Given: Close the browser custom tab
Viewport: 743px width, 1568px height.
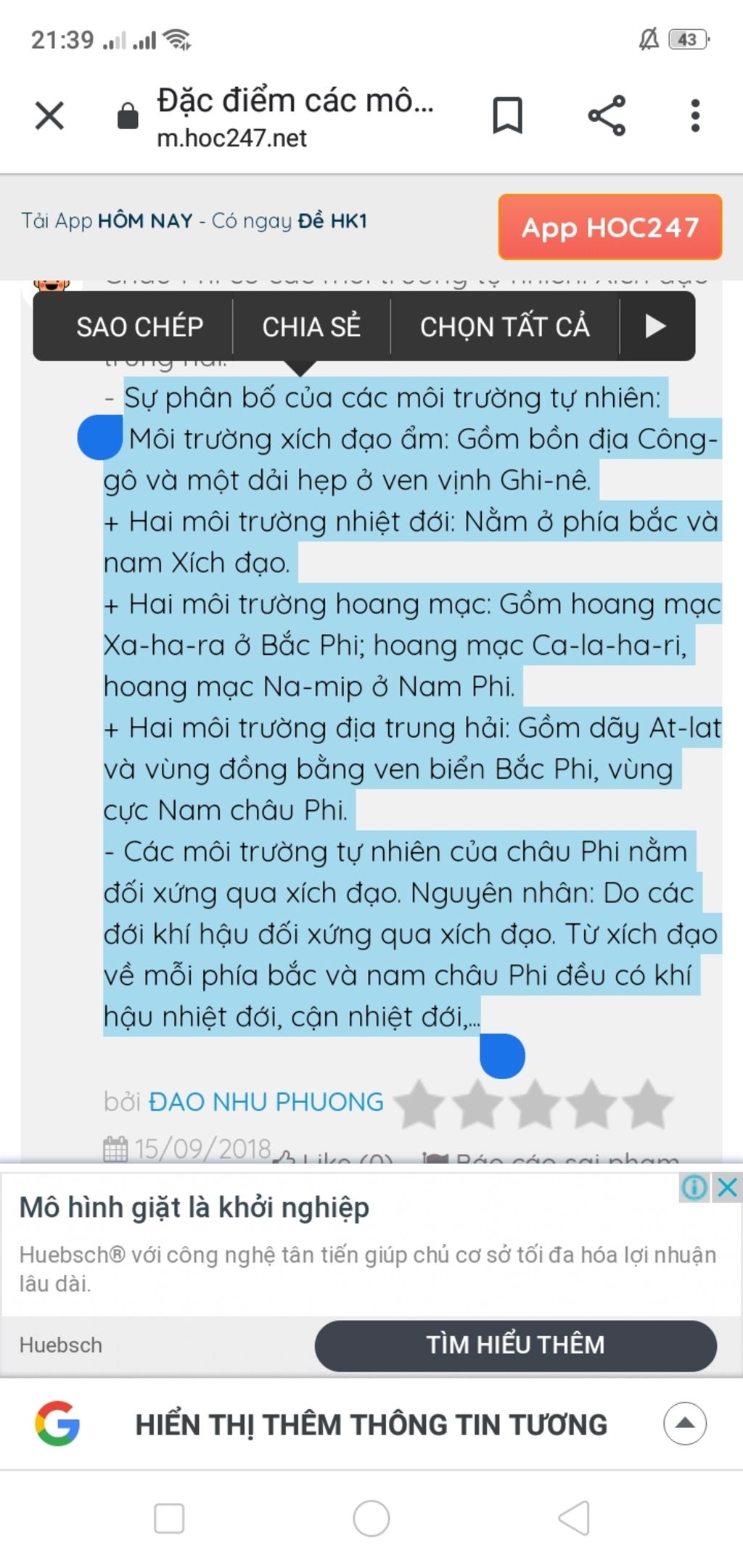Looking at the screenshot, I should click(x=49, y=115).
